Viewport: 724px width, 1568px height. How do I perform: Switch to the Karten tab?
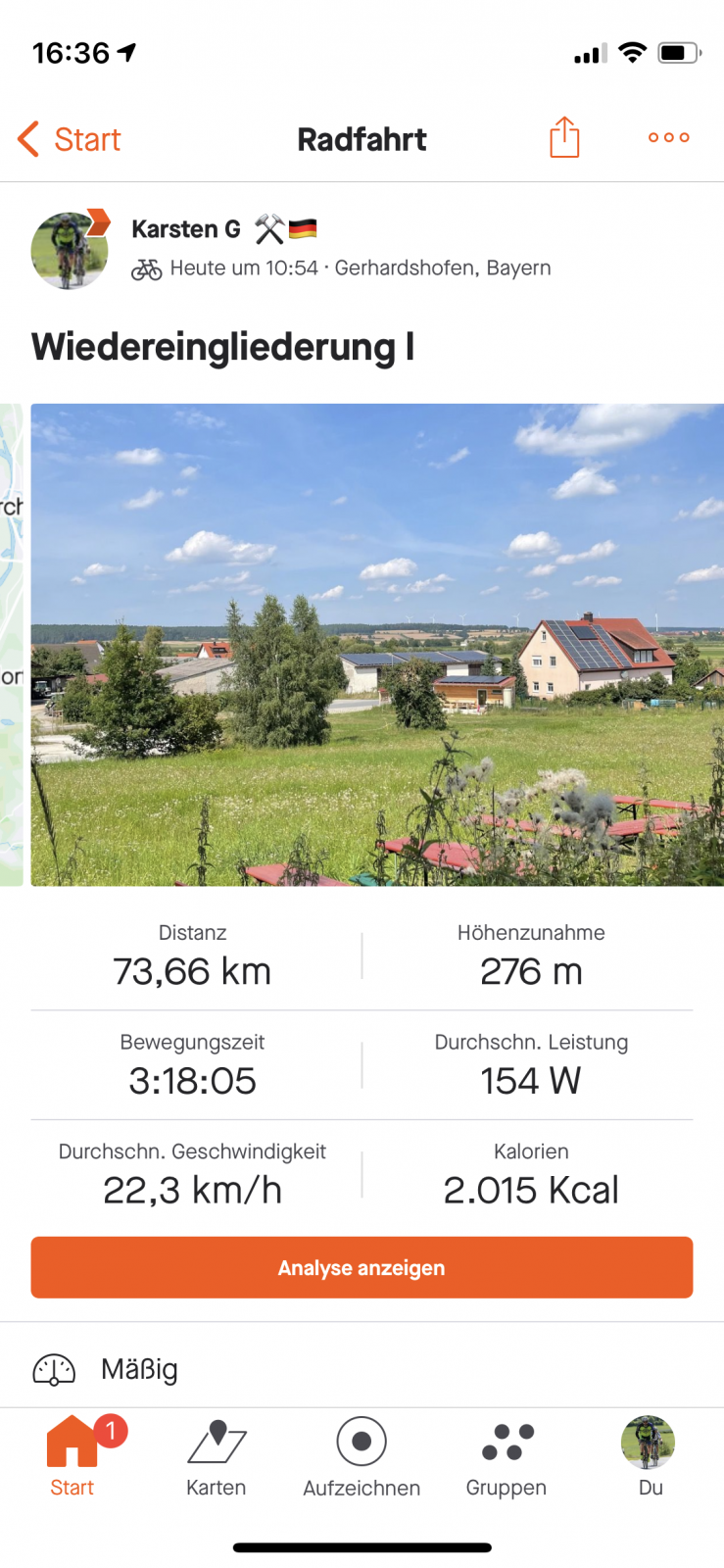pyautogui.click(x=217, y=1456)
